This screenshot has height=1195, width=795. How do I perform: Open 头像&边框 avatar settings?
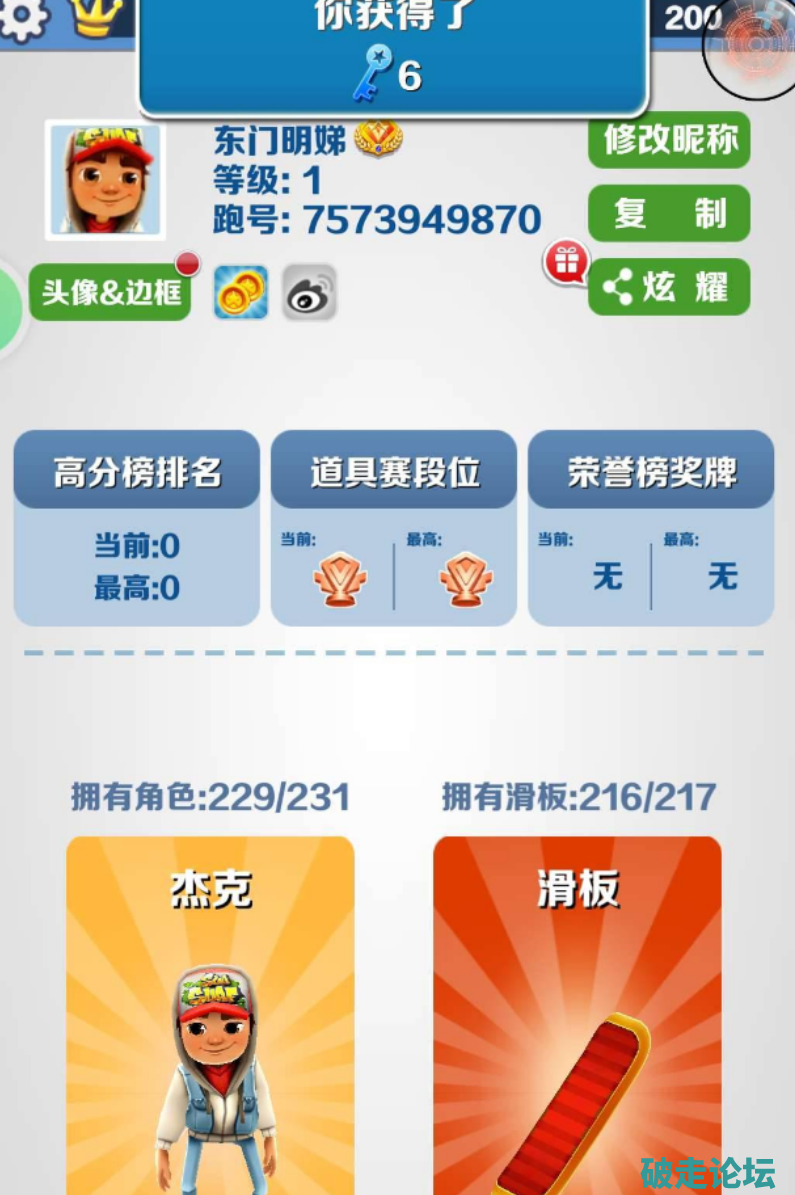(110, 292)
